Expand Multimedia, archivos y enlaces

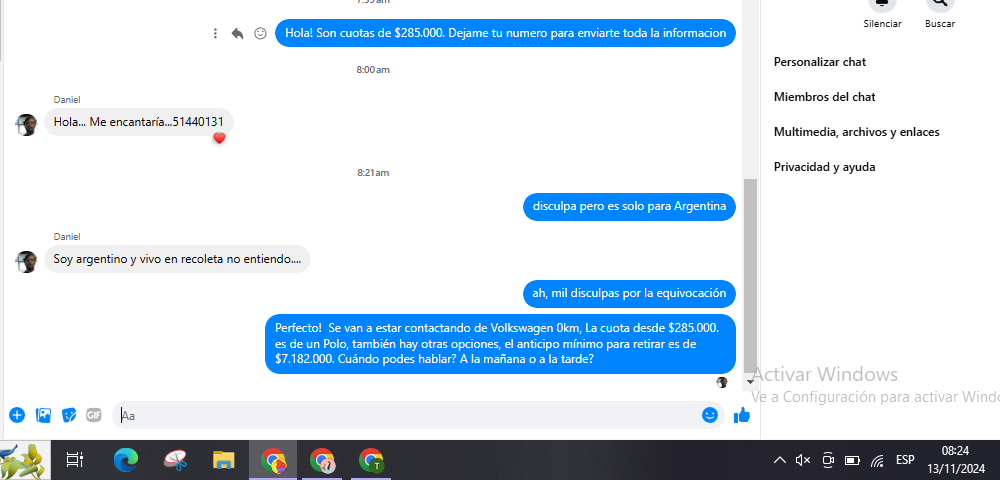click(x=856, y=132)
